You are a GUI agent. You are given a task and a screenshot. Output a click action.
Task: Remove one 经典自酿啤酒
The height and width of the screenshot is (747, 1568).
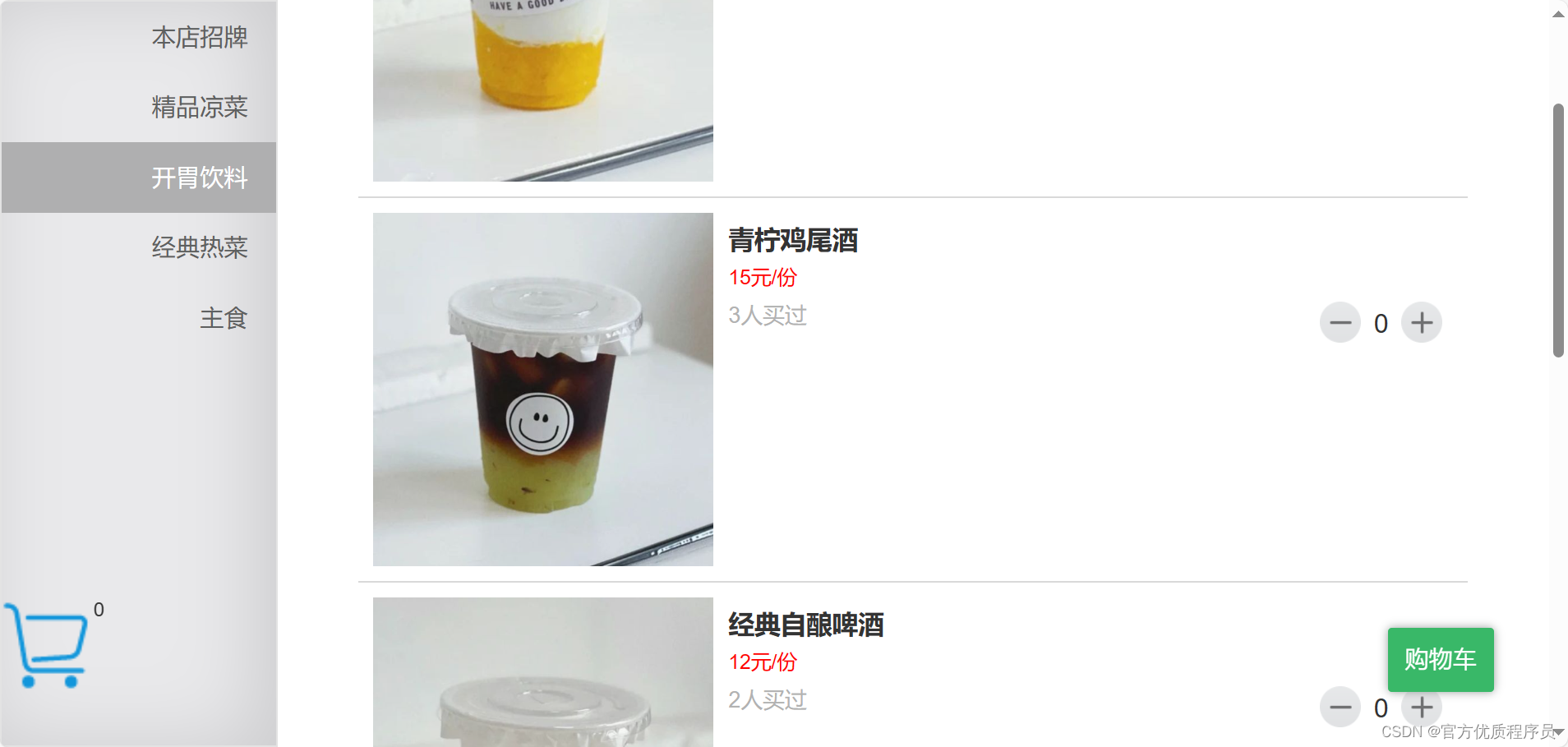point(1340,707)
